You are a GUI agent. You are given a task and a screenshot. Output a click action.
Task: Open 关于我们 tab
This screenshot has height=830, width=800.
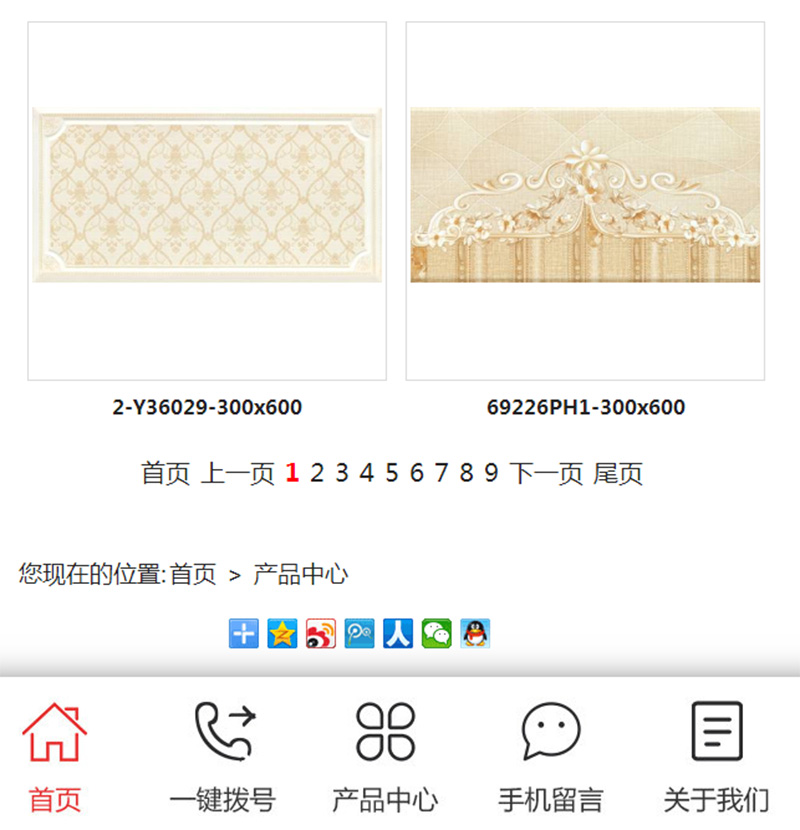point(717,757)
